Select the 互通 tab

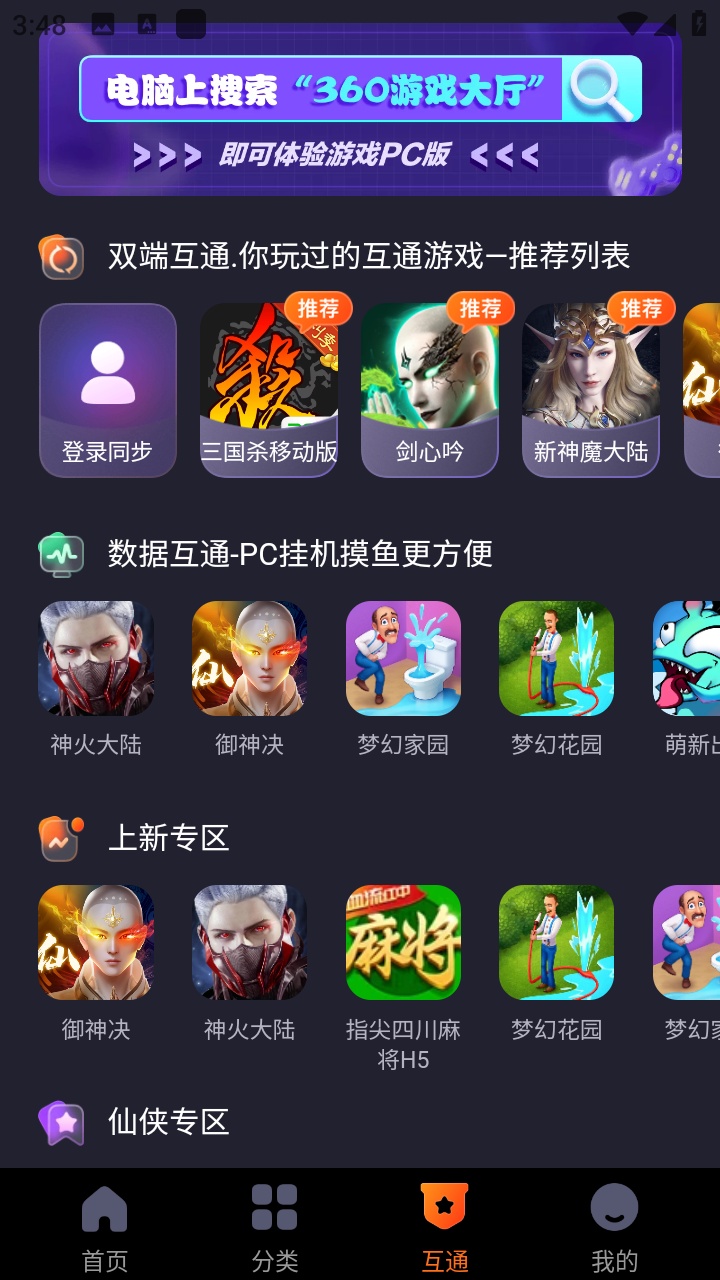(445, 1225)
